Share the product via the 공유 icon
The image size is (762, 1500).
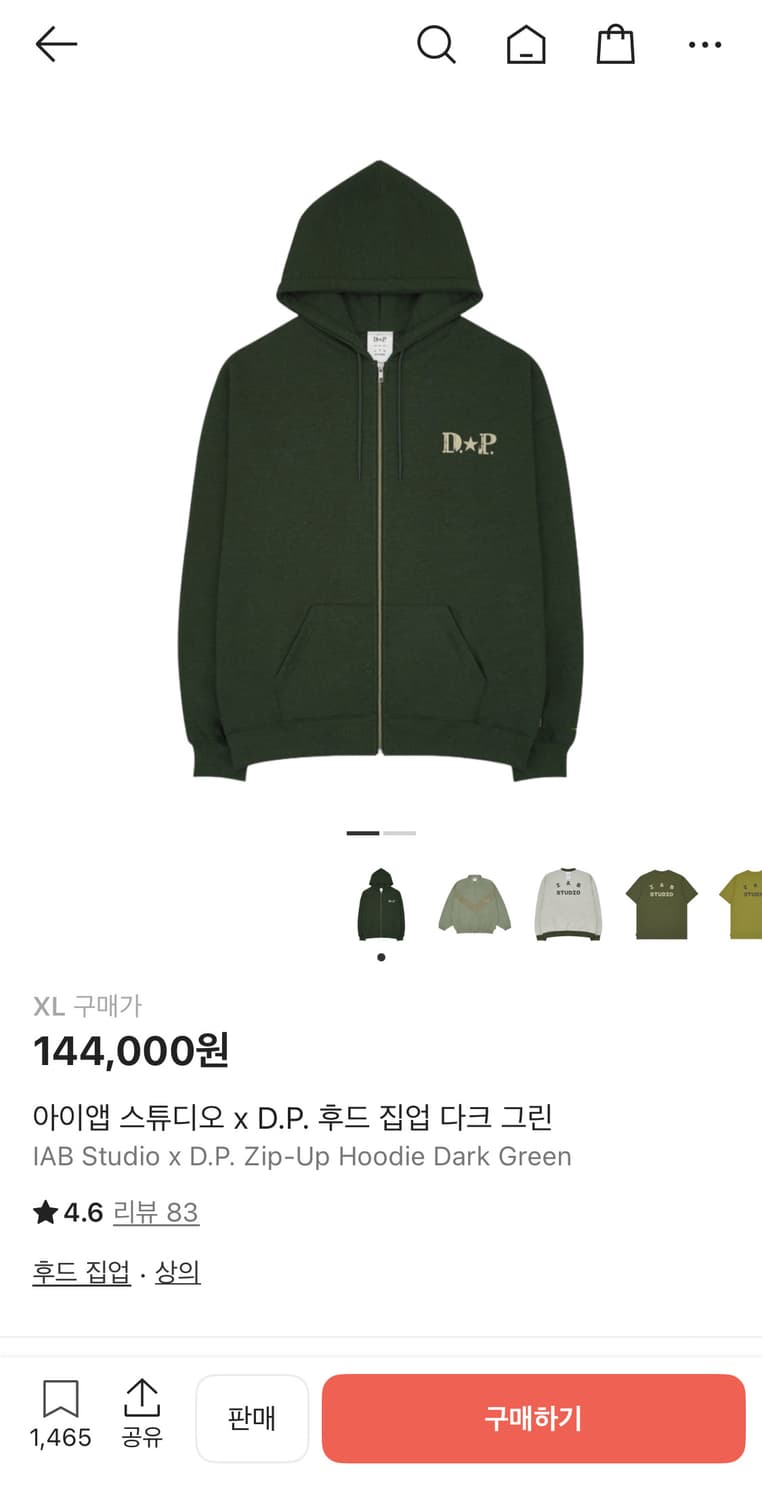[142, 1407]
